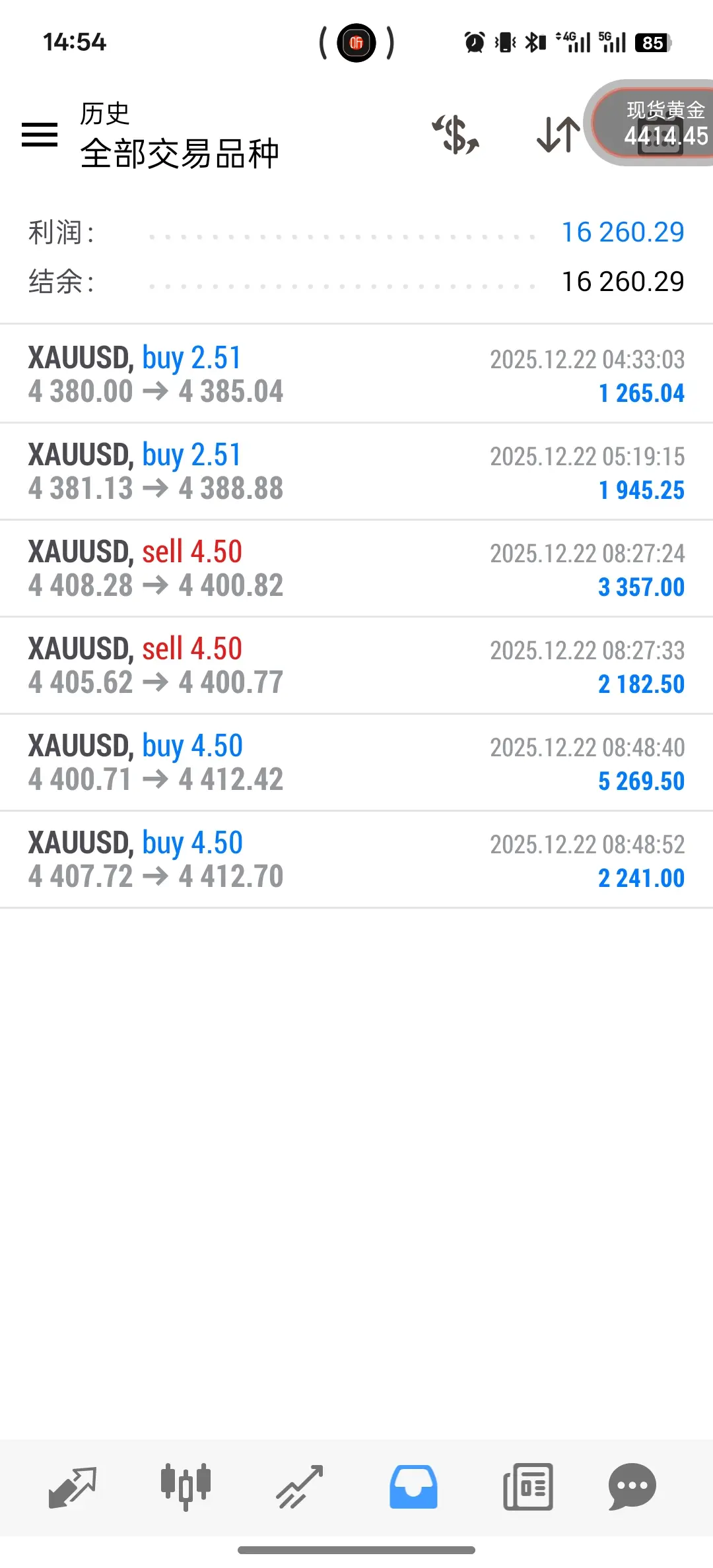Select the XAUUSD sell 4.50 trade at 08:27:33
The image size is (713, 1568).
(x=356, y=665)
